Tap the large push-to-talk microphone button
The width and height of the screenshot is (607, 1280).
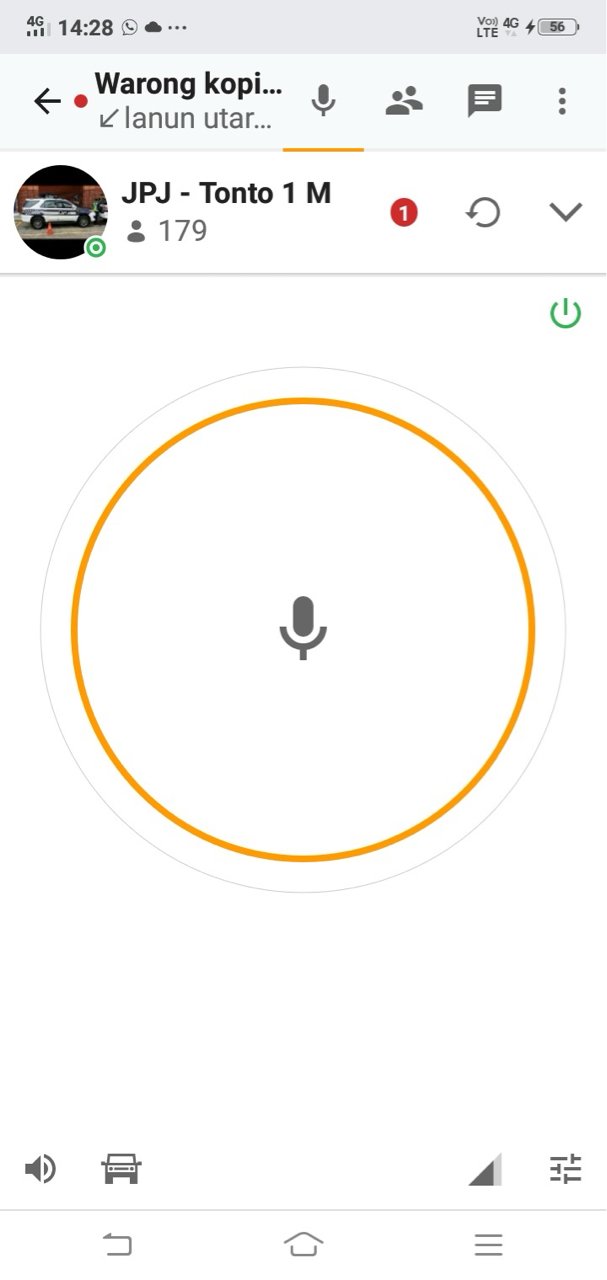click(303, 630)
